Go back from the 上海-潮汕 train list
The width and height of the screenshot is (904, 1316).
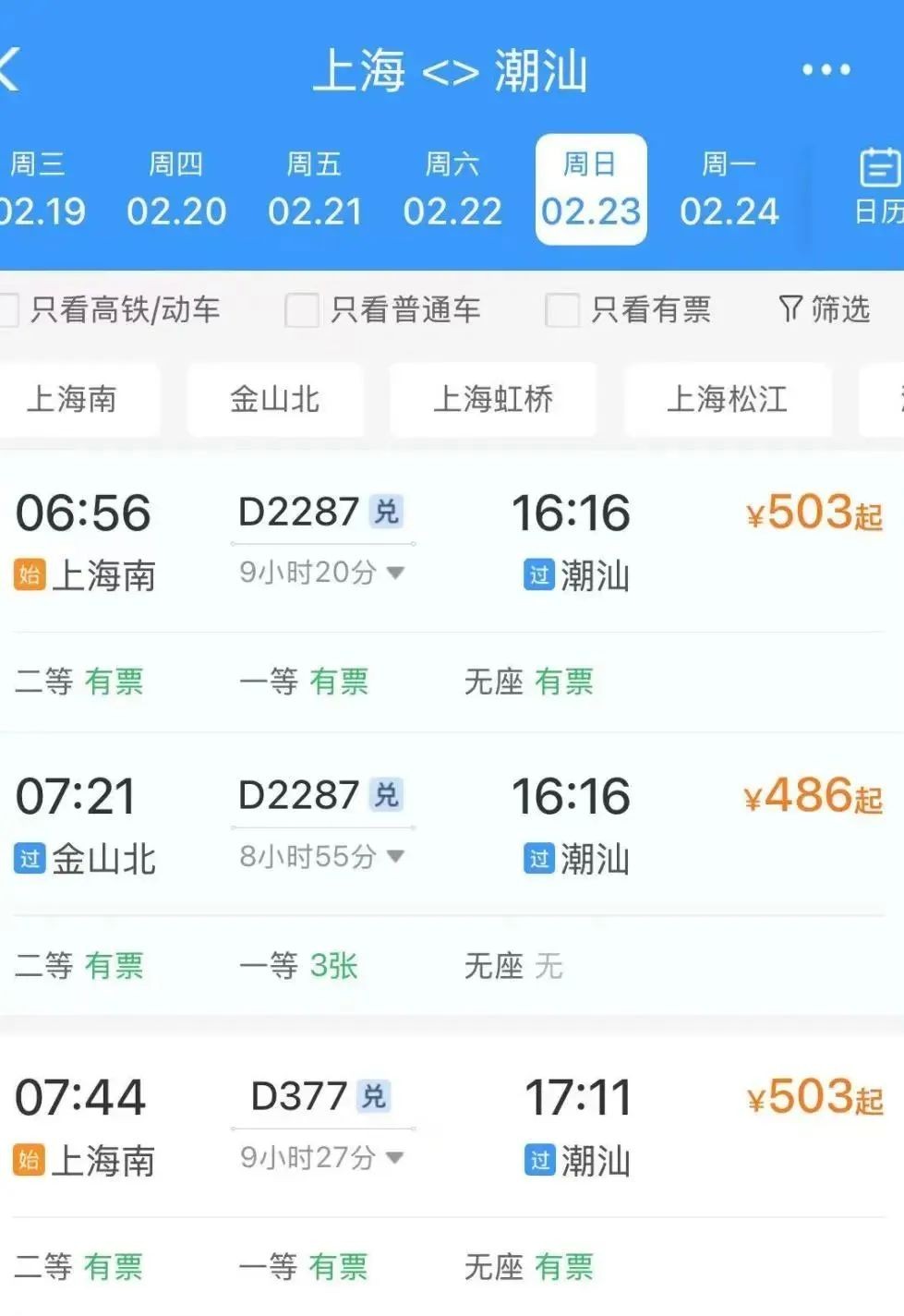coord(11,70)
